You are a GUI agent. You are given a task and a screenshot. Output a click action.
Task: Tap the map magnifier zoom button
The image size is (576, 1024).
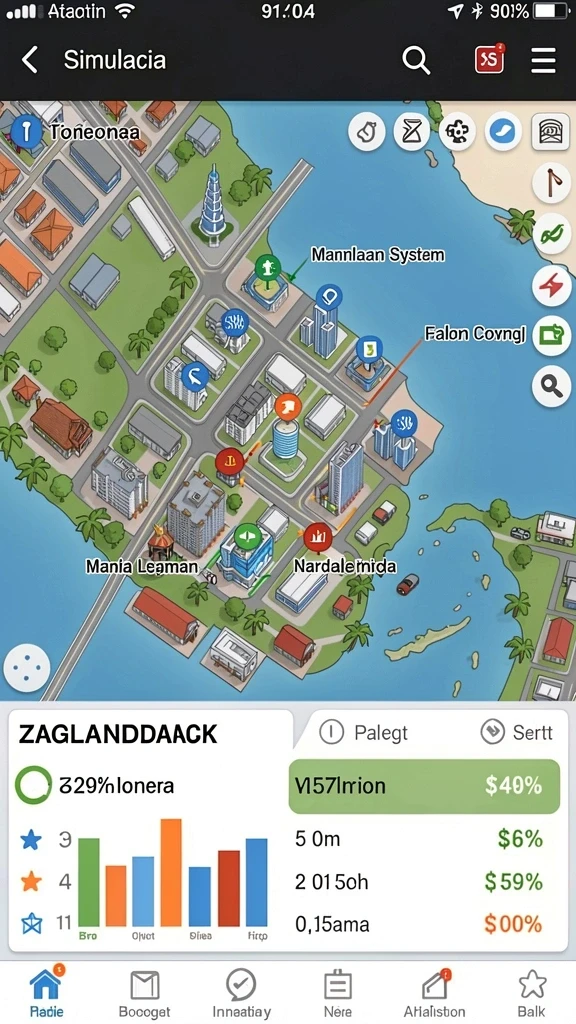point(552,387)
